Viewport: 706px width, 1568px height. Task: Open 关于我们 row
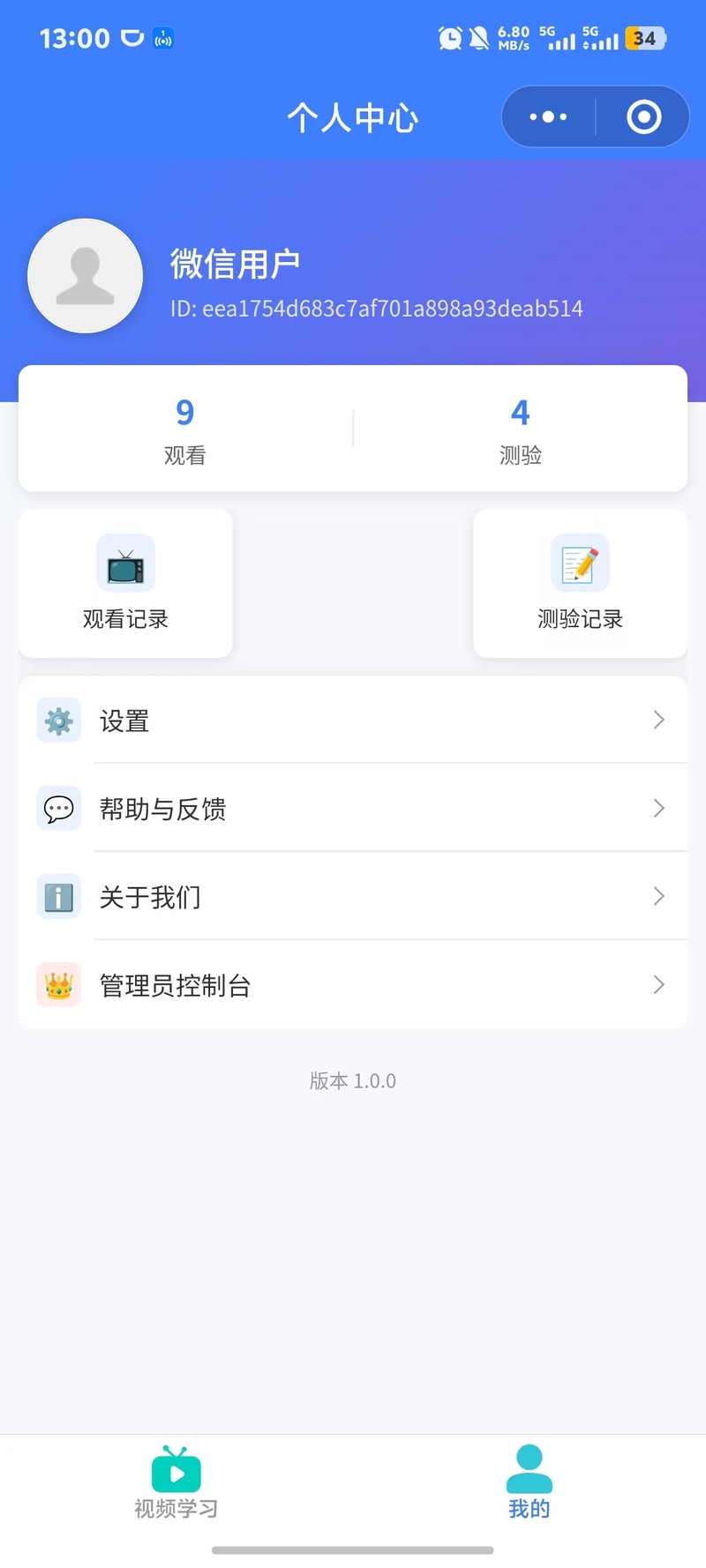click(x=353, y=897)
